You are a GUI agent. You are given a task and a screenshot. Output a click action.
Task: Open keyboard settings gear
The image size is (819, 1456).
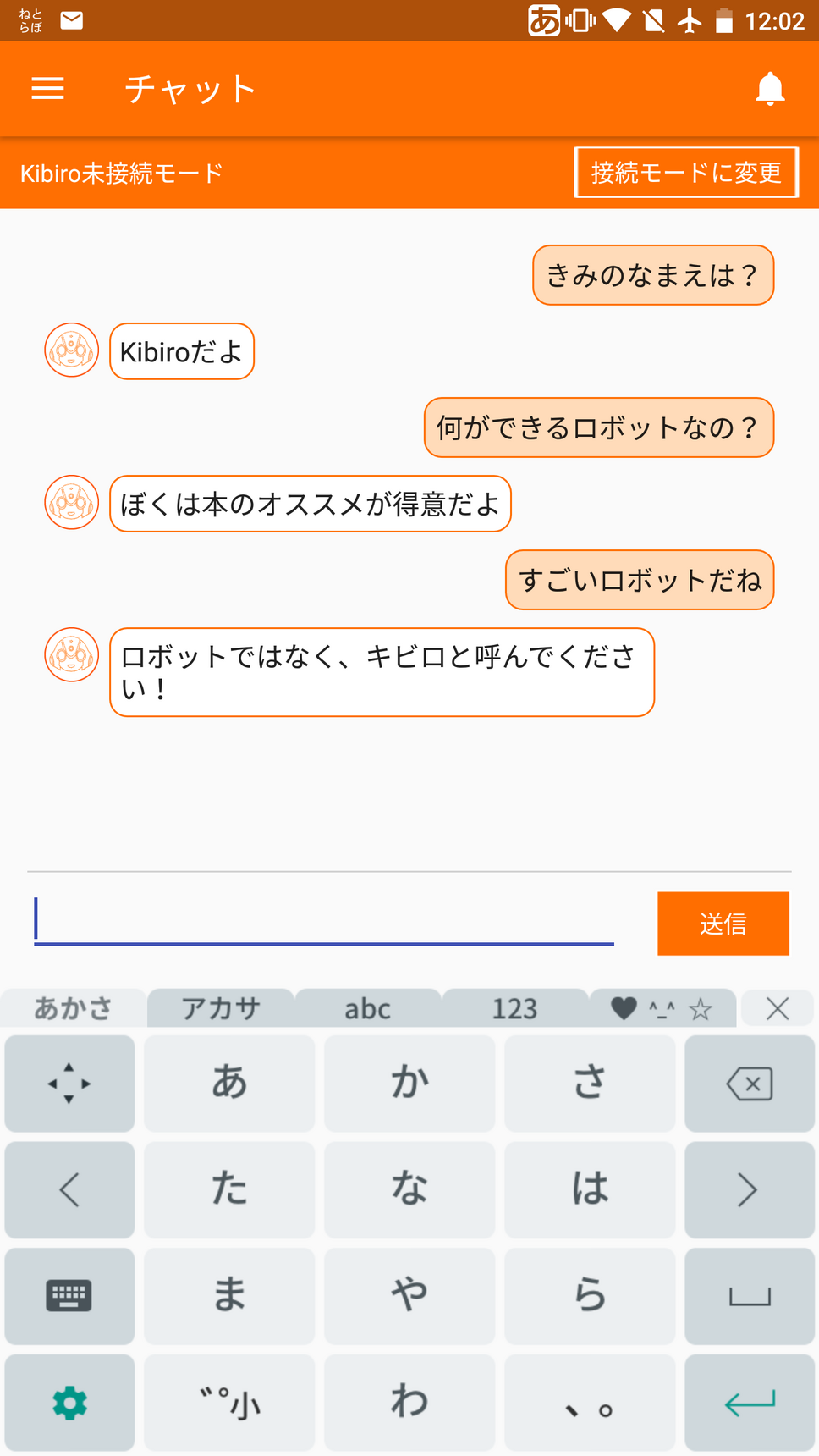69,1403
